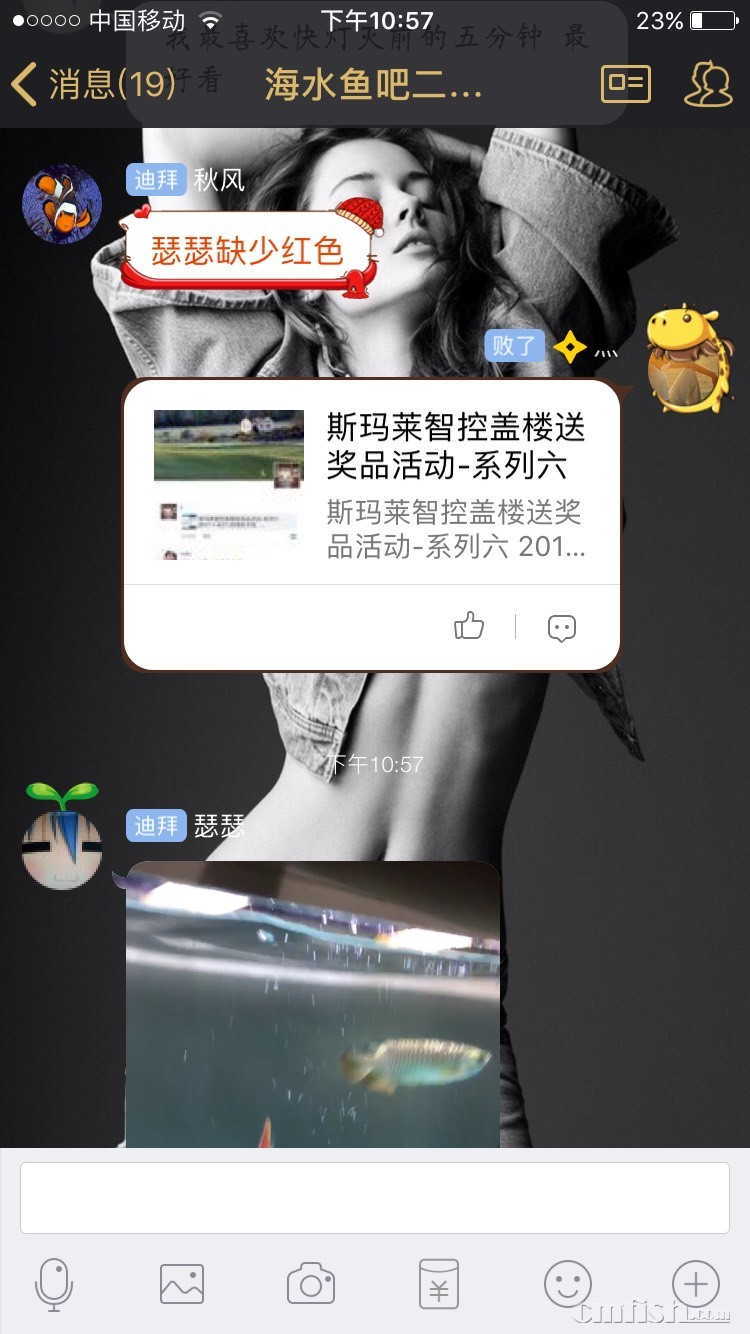Focus the message text input field

[375, 1197]
